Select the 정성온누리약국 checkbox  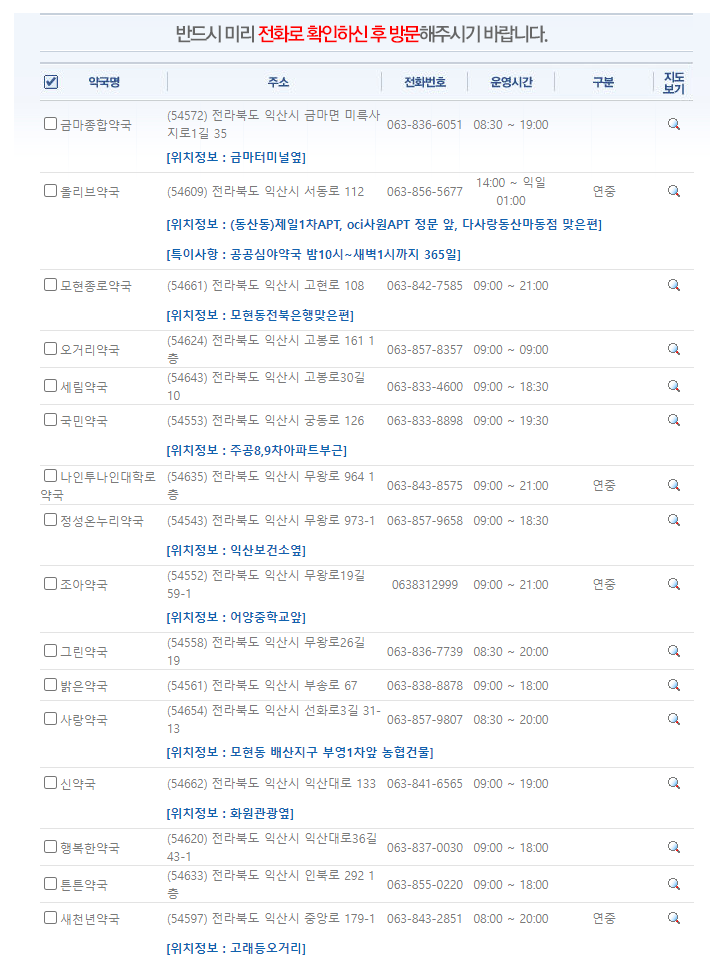point(51,520)
